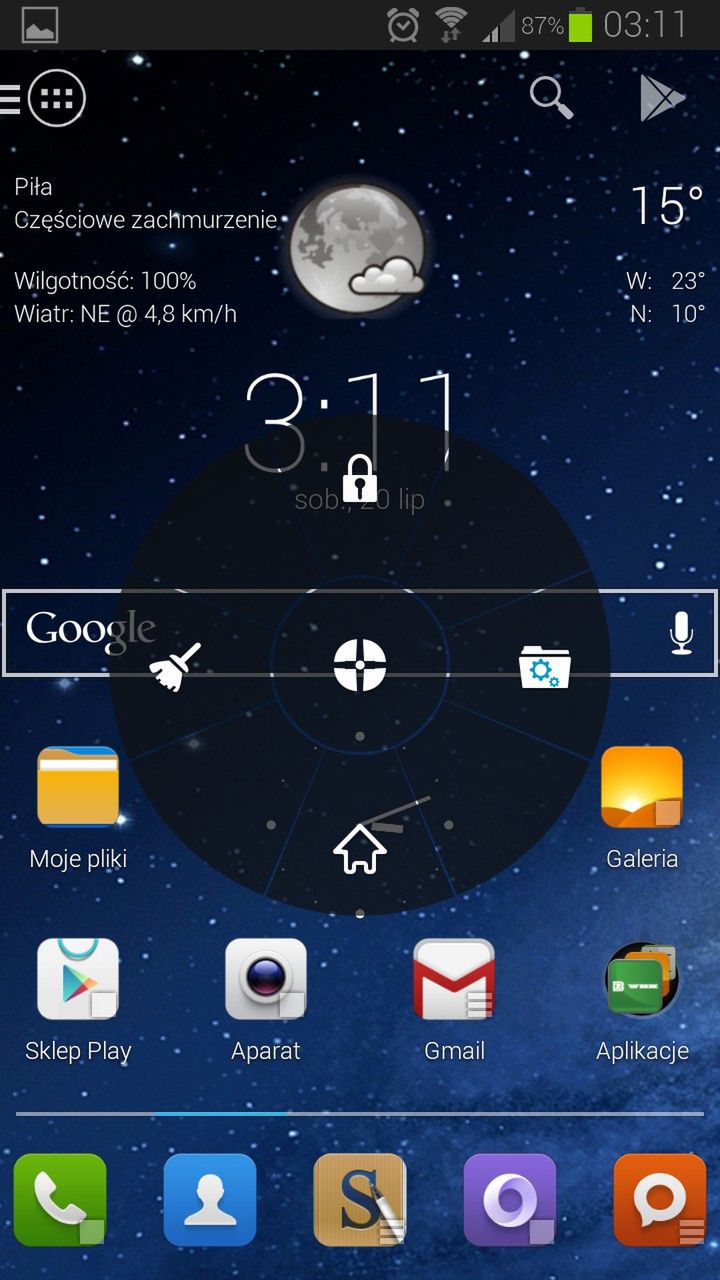
Task: Open the Aplikacje folder
Action: [642, 980]
